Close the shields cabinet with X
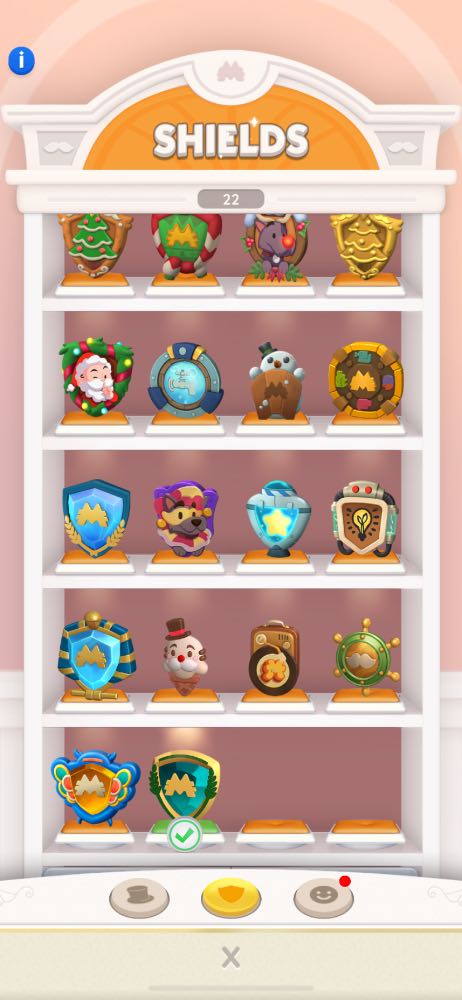Screen dimensions: 462x1000 [230, 957]
